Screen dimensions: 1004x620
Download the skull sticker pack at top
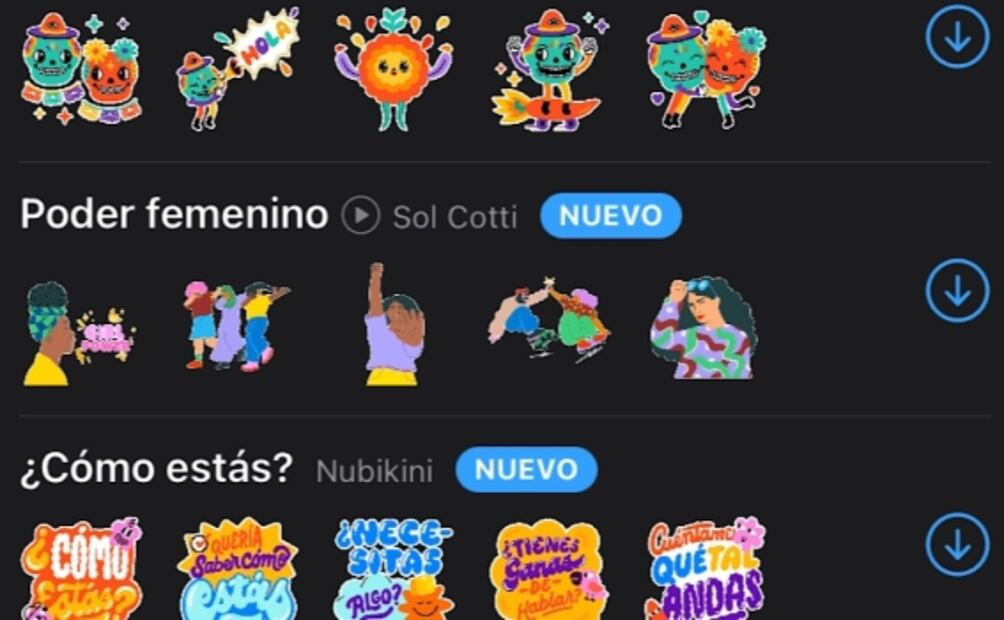[x=957, y=39]
